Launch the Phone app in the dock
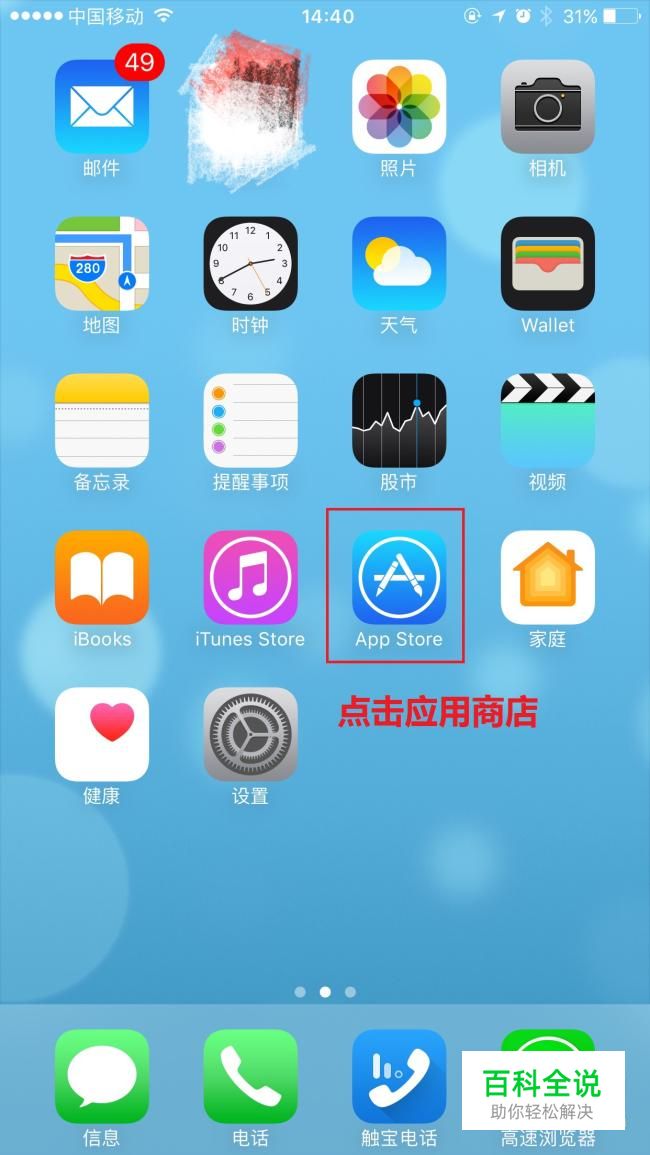This screenshot has height=1155, width=650. click(x=250, y=1077)
